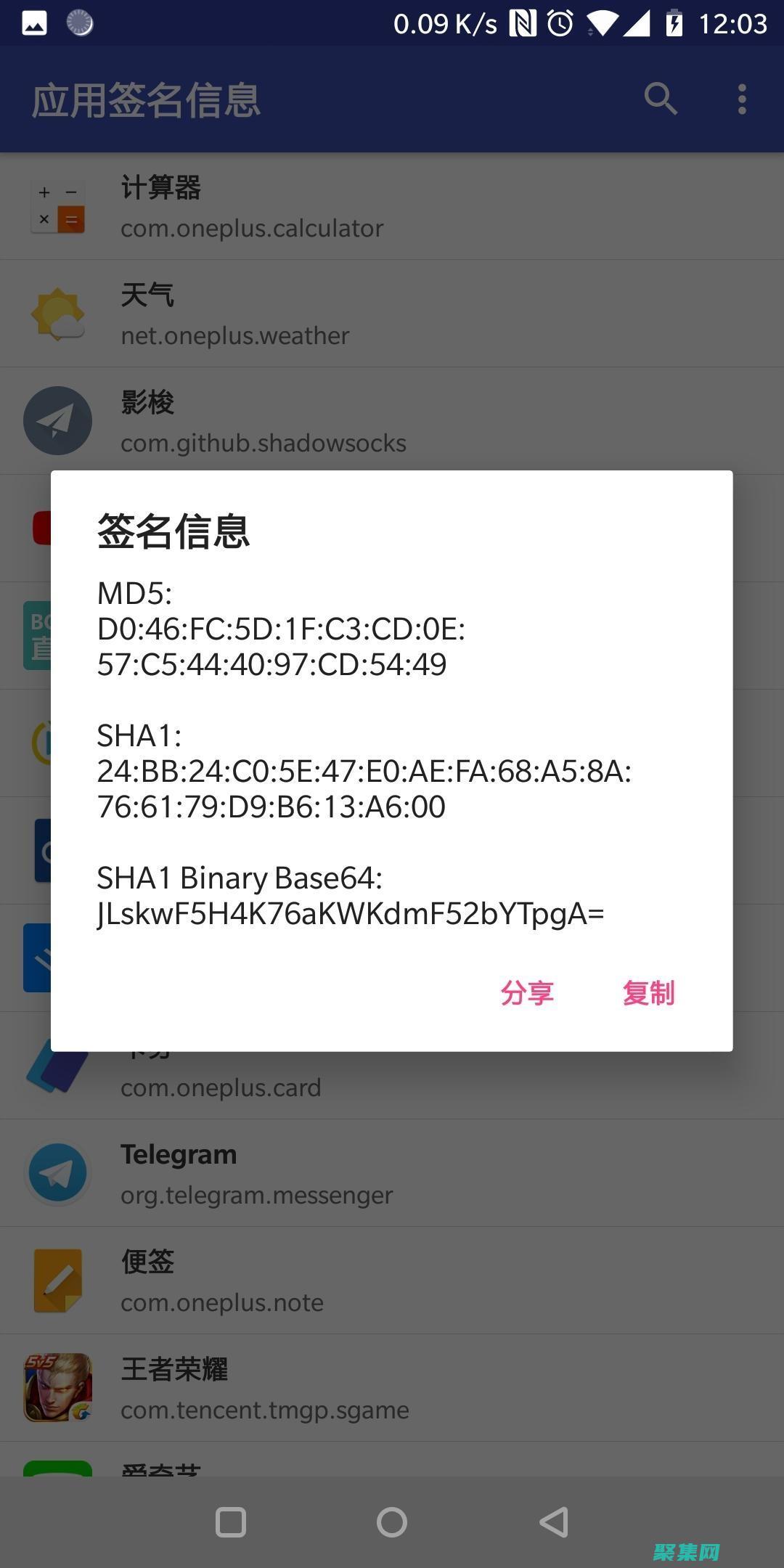The height and width of the screenshot is (1568, 784).
Task: Select the com.oneplus.note package entry
Action: point(221,1302)
